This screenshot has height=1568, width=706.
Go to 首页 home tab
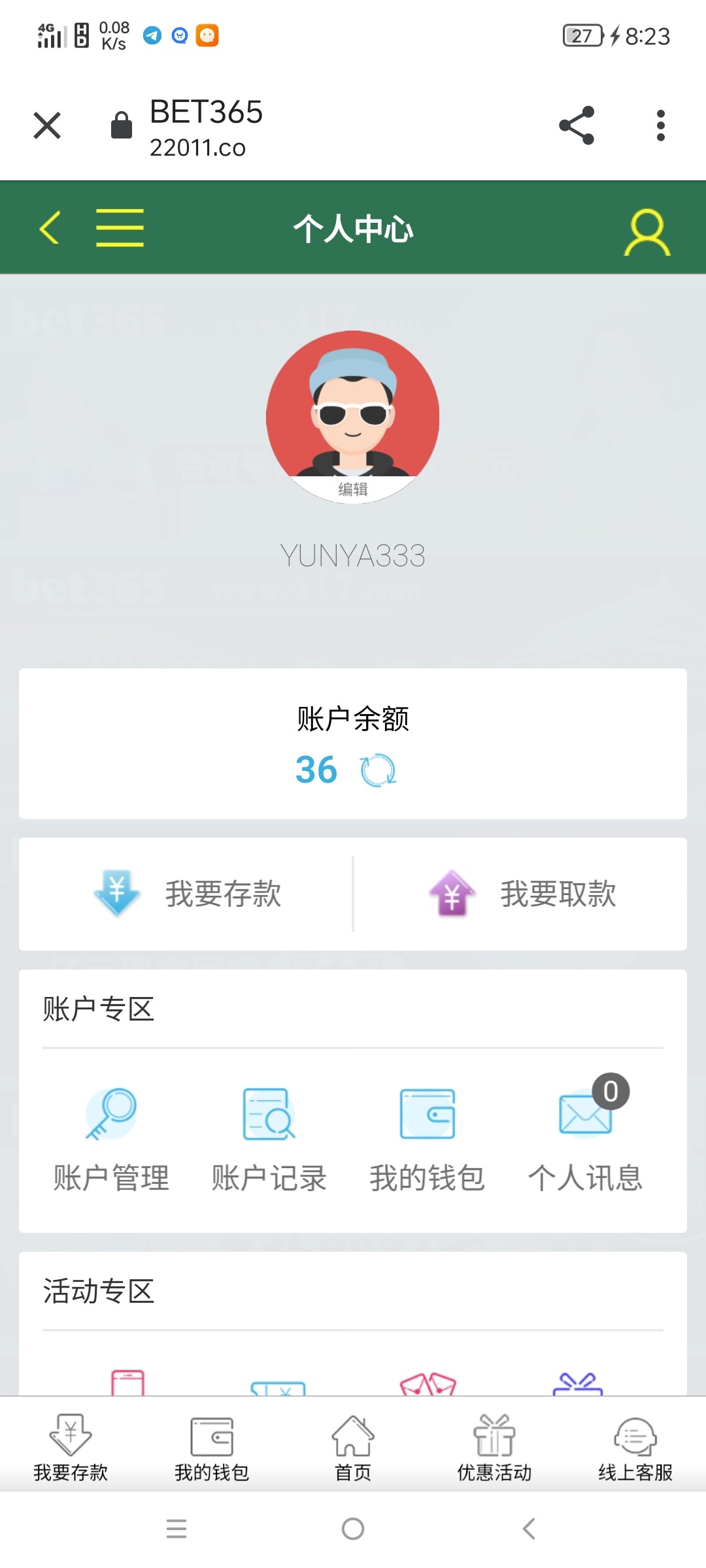353,1445
